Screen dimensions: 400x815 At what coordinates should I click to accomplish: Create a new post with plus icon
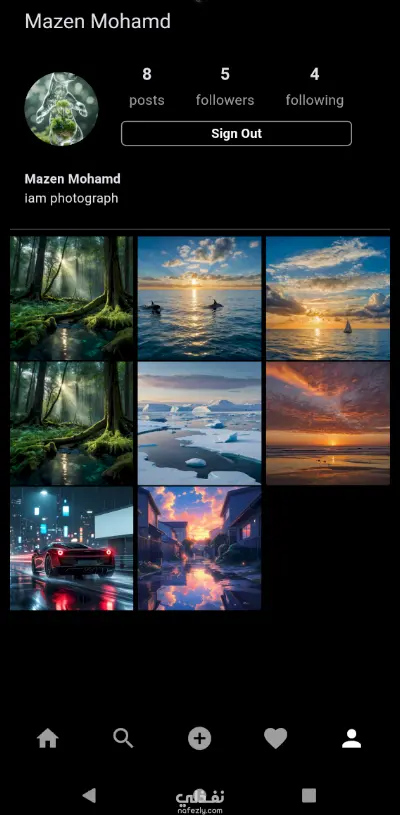tap(199, 738)
